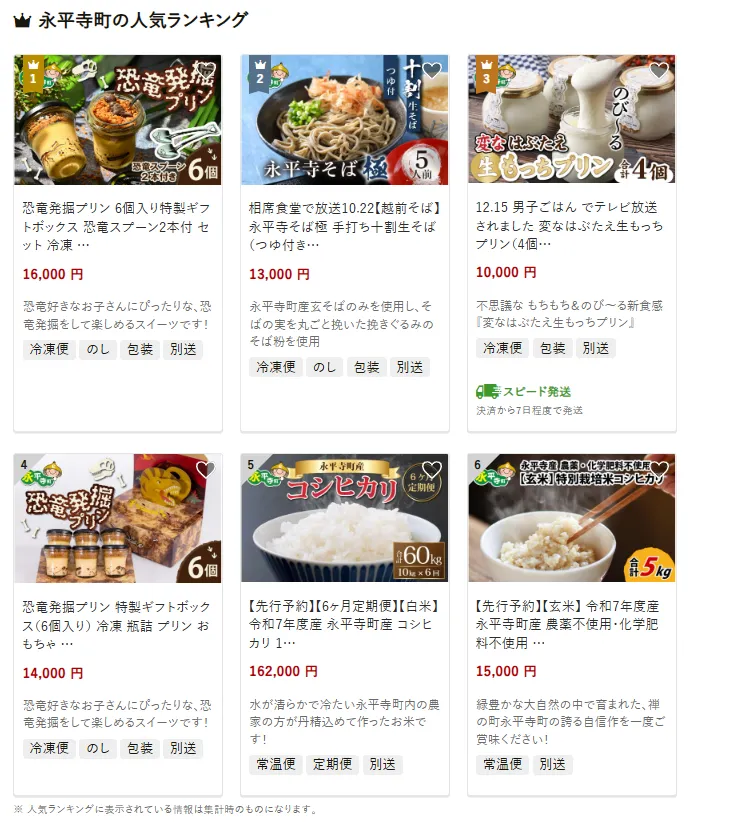732x837 pixels.
Task: Favorite the 玄米 特別栽培米コシヒカリ item
Action: 658,469
